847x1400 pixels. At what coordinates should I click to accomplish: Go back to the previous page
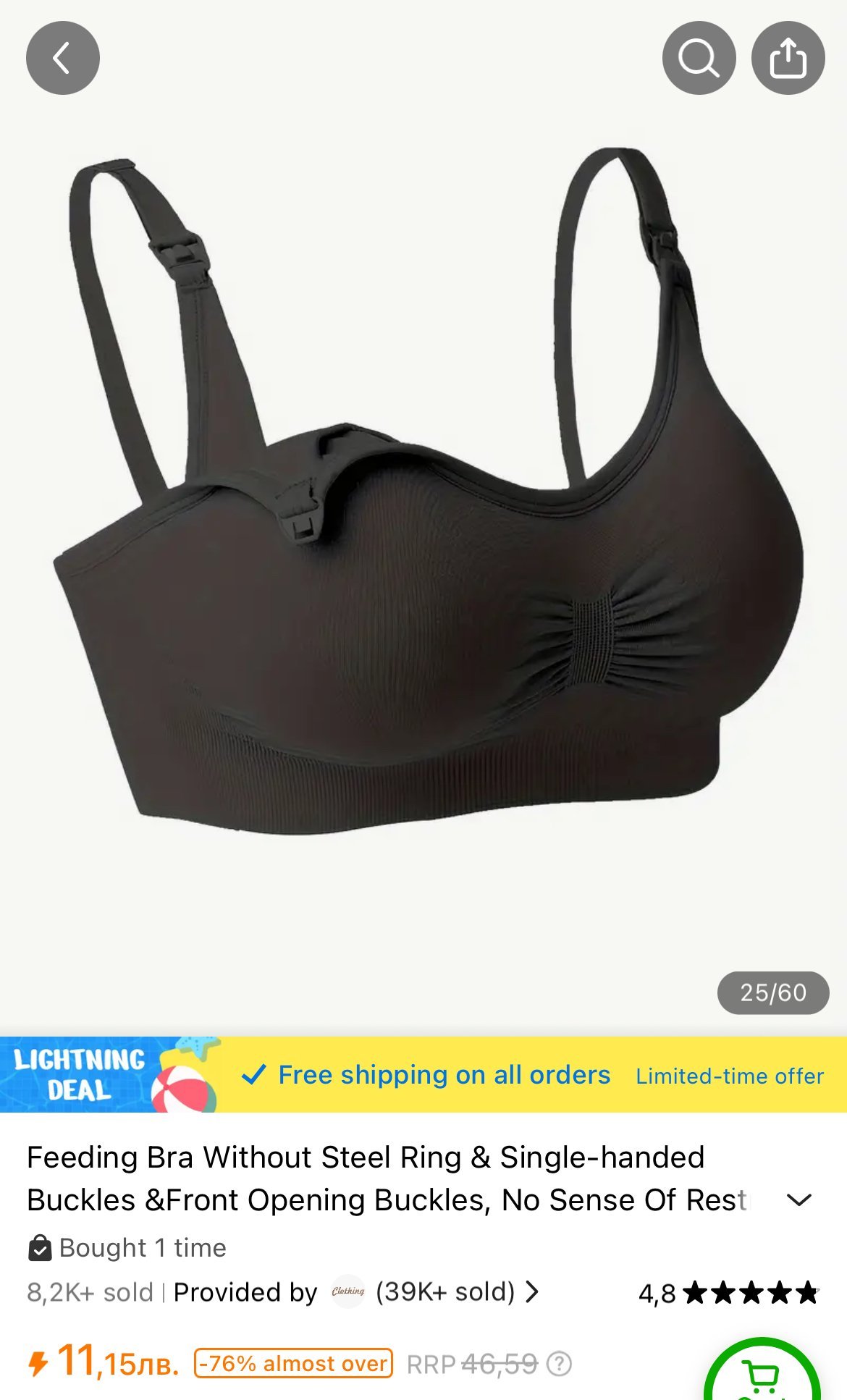pyautogui.click(x=63, y=58)
